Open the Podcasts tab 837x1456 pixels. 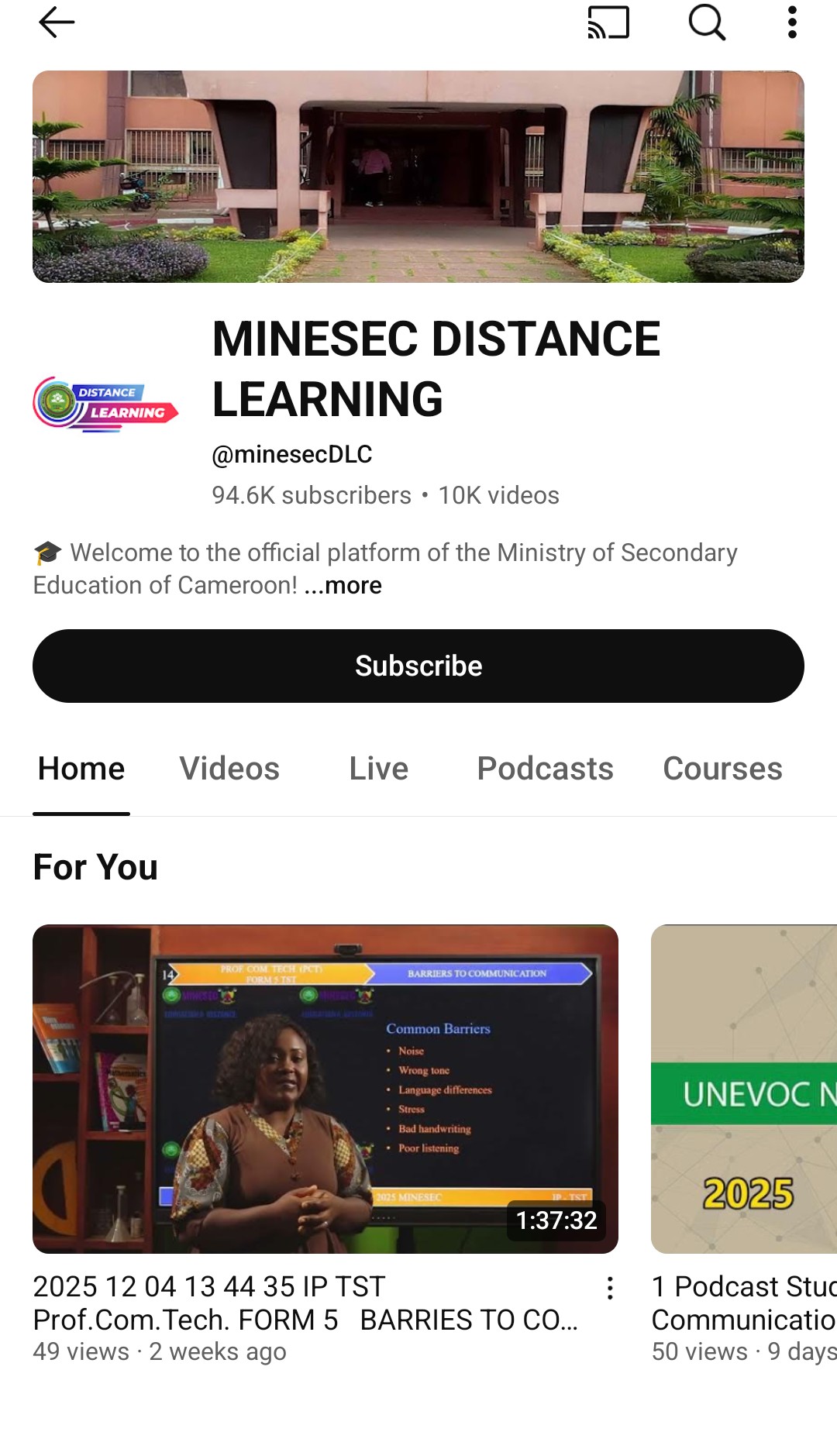pos(545,769)
